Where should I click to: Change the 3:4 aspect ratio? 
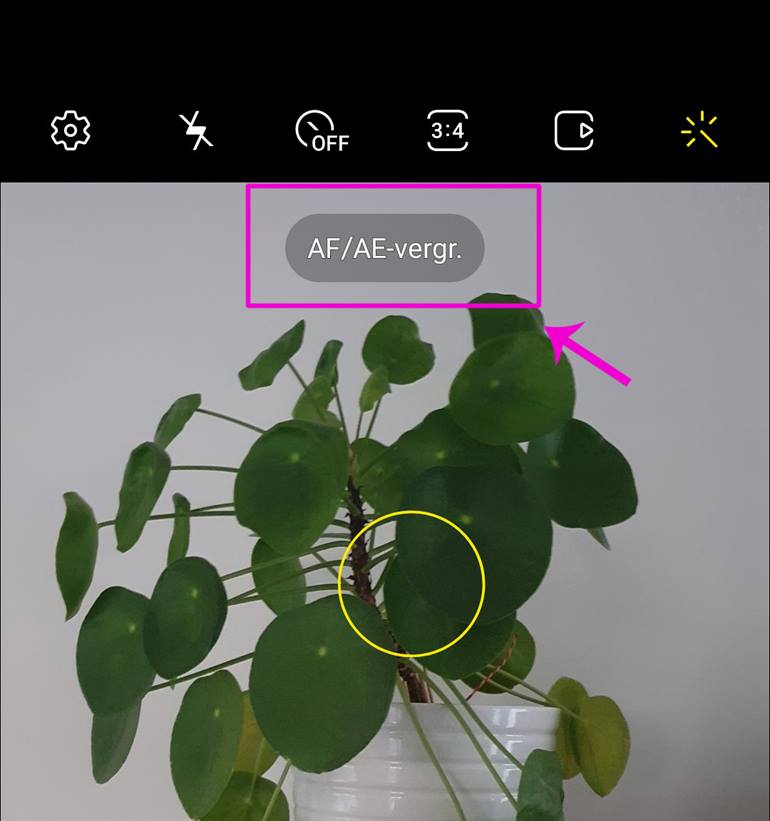click(x=447, y=131)
